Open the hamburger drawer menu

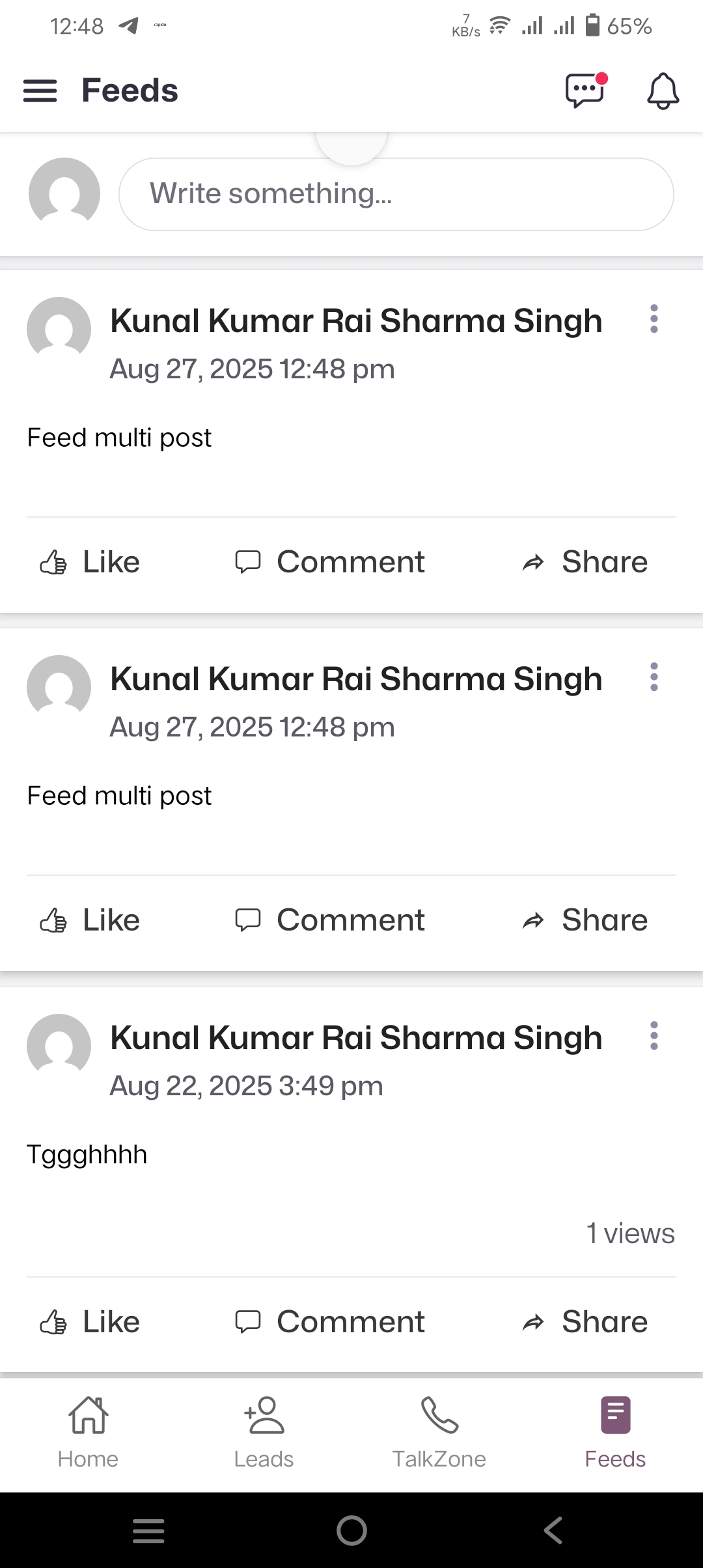pos(40,91)
